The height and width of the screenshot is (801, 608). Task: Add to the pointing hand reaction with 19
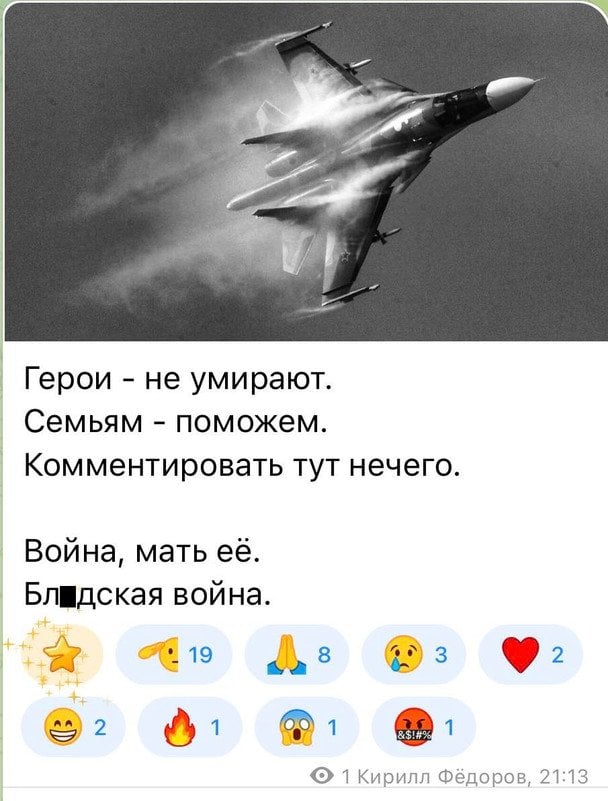point(176,655)
